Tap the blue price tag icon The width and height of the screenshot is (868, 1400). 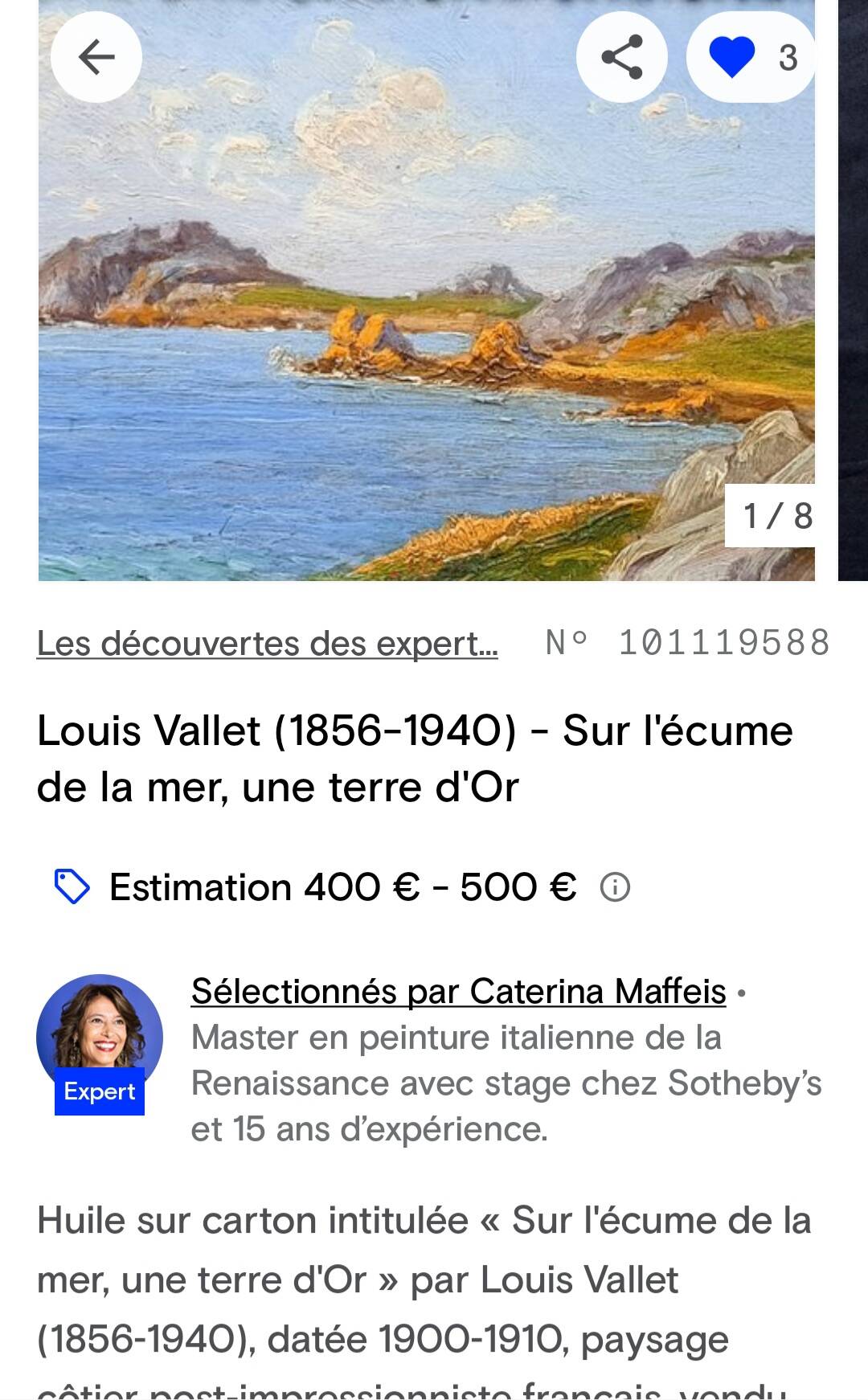(x=72, y=886)
